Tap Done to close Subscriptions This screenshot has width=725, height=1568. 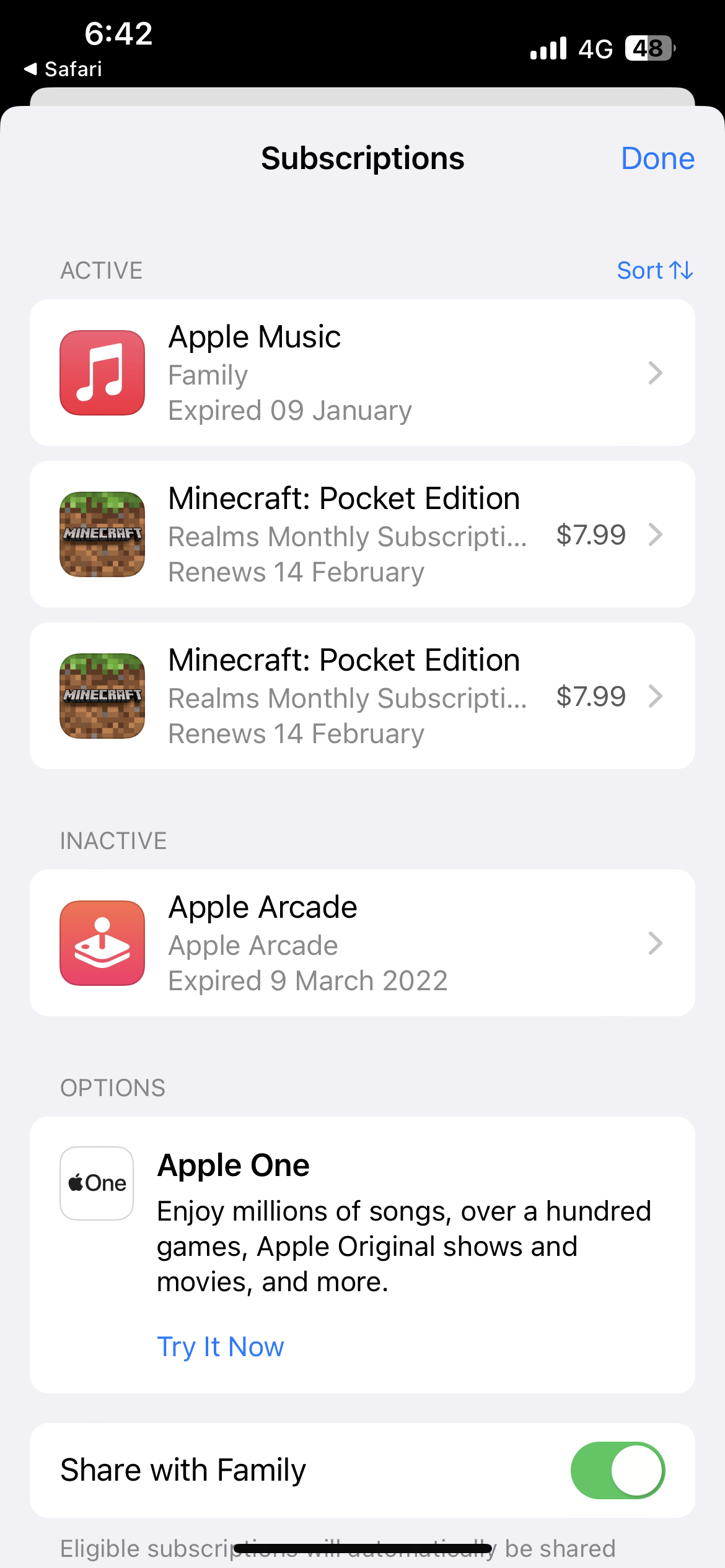(x=658, y=158)
